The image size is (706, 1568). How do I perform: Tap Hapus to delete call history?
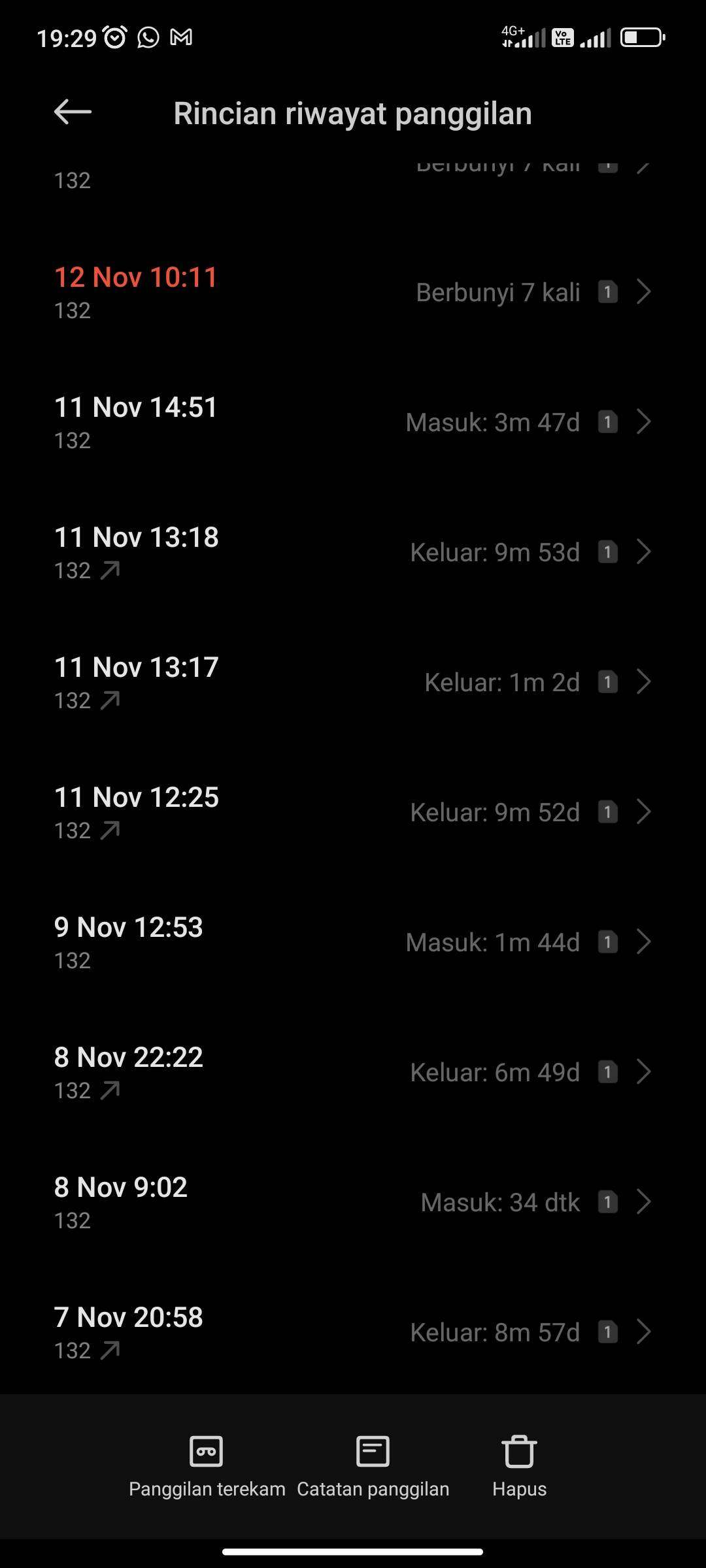519,1465
